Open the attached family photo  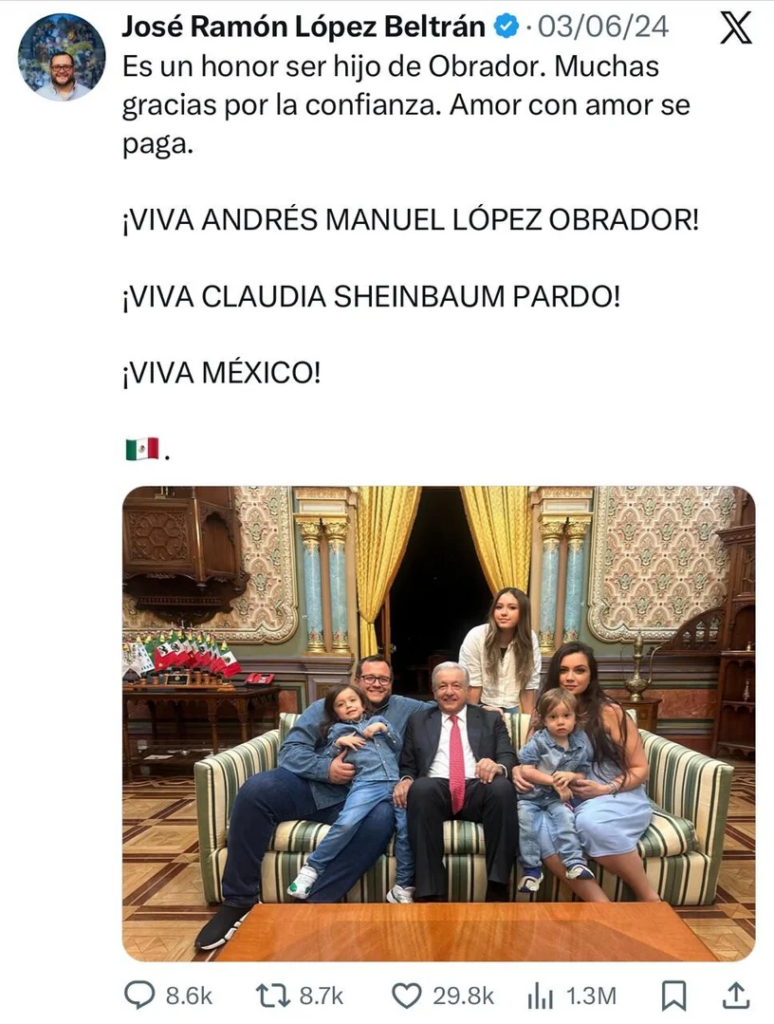(438, 723)
